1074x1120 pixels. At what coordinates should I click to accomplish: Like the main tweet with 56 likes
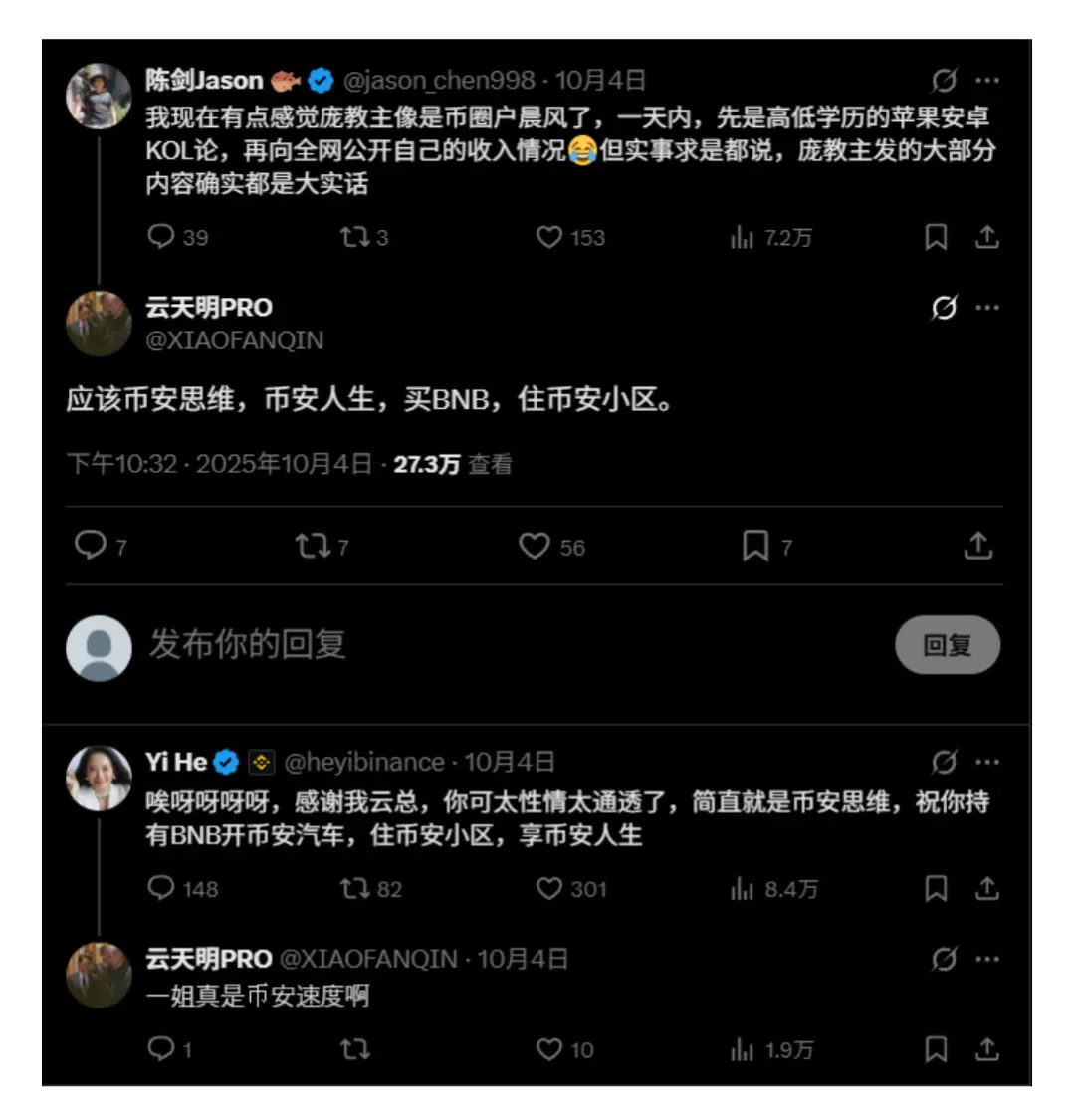[535, 546]
